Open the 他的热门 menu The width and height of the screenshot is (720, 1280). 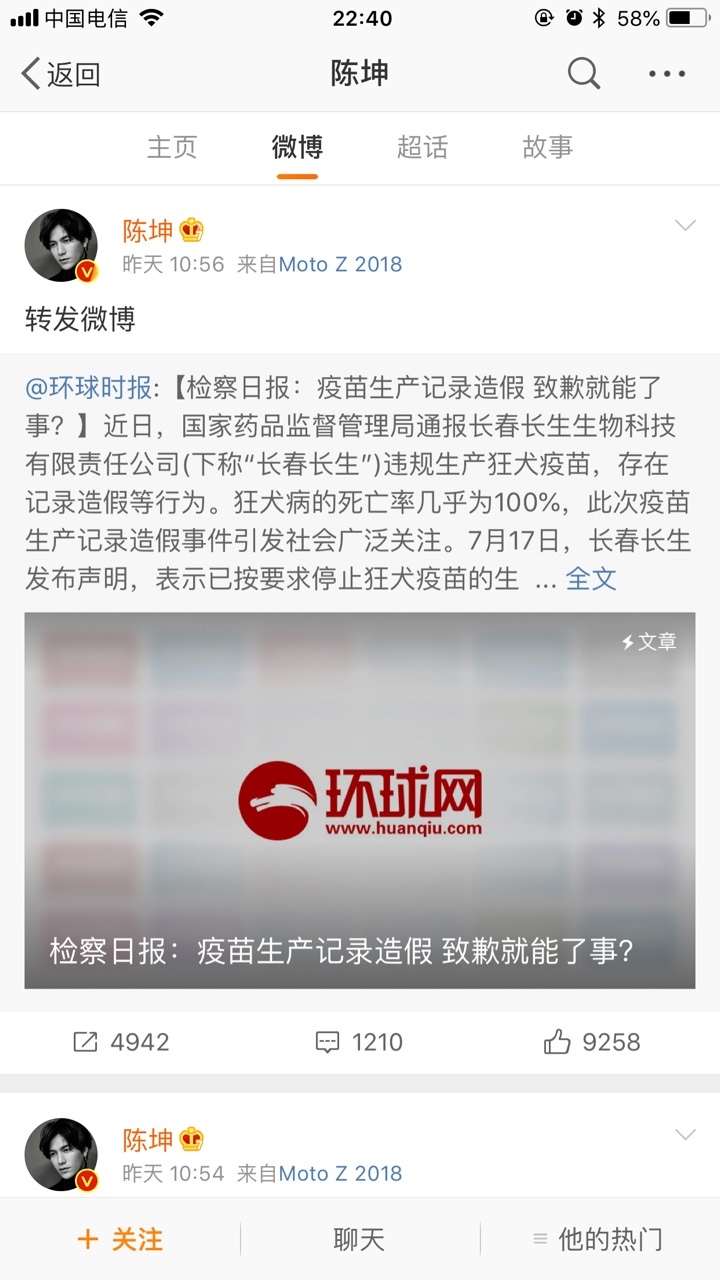[598, 1240]
